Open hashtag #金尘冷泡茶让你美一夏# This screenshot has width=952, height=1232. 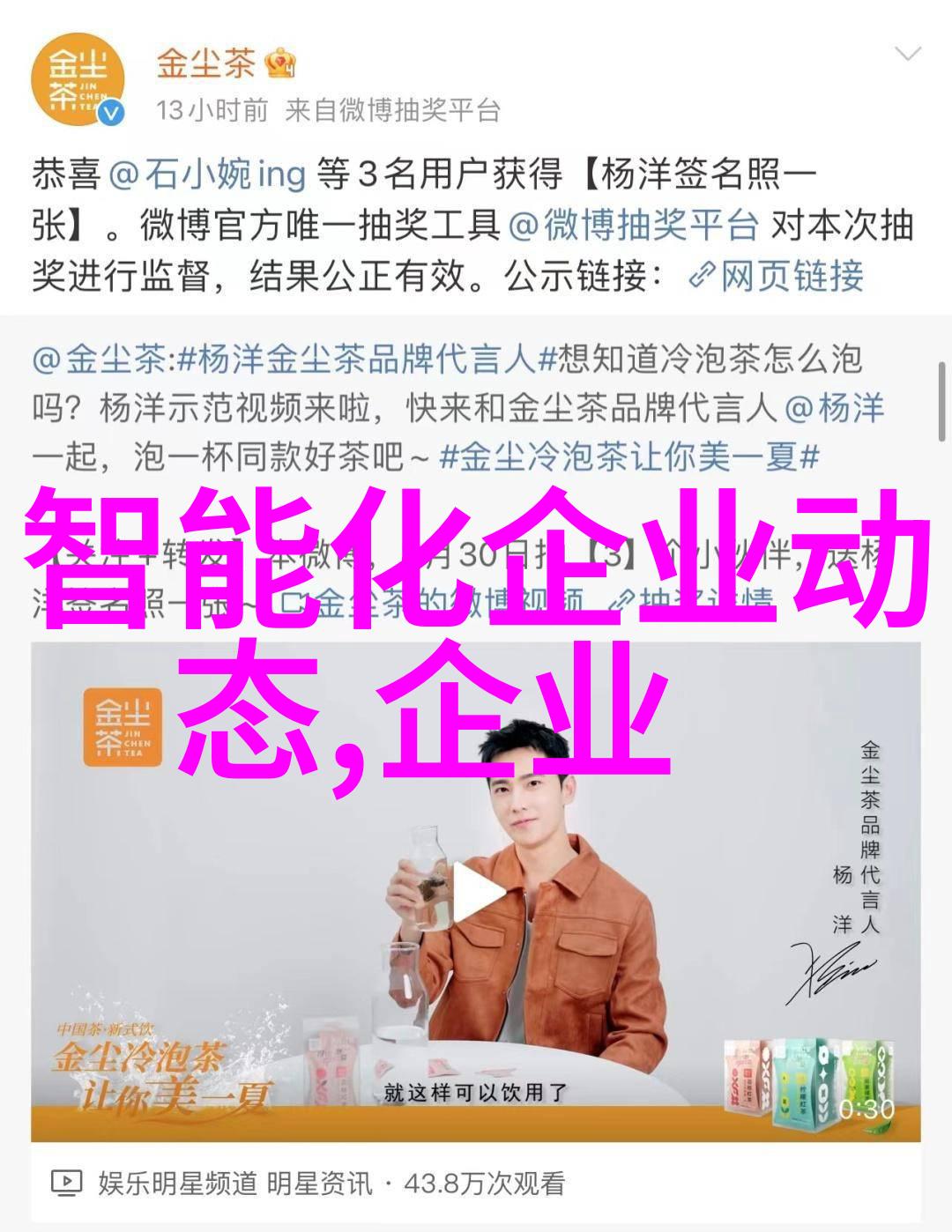pos(629,457)
